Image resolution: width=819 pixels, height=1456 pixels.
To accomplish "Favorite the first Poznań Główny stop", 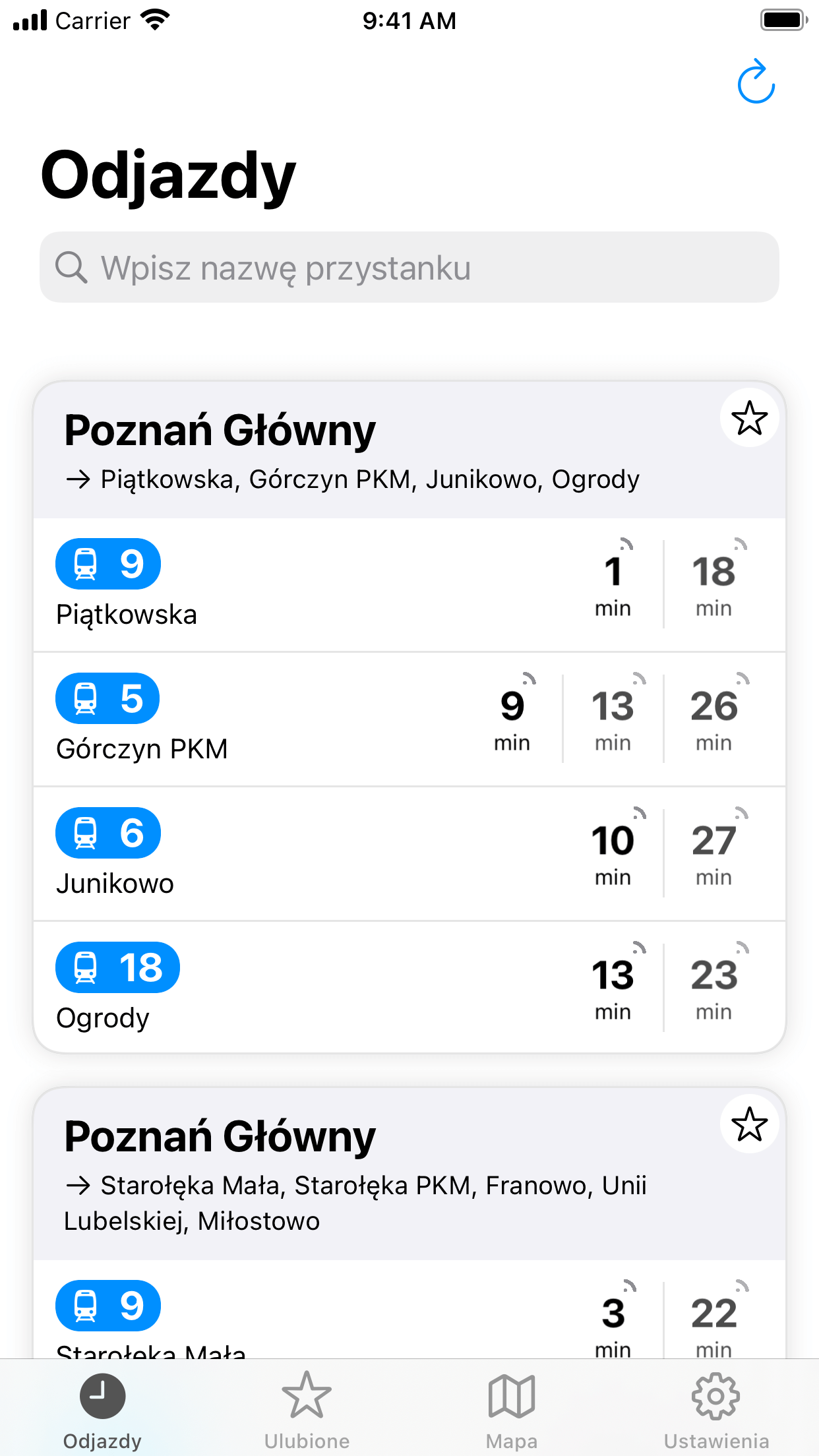I will tap(750, 417).
